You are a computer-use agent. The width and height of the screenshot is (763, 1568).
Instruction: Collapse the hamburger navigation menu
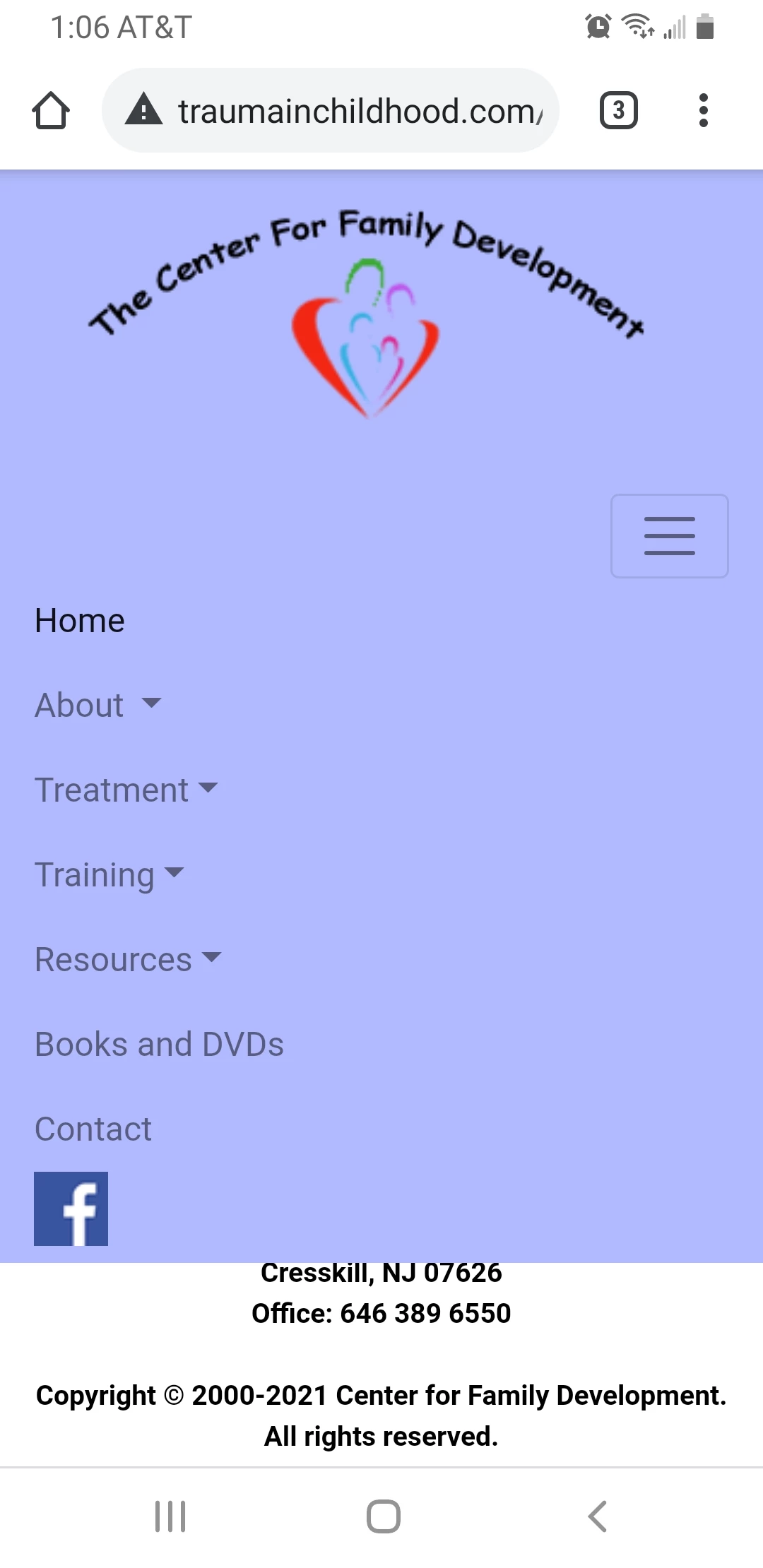pos(669,536)
